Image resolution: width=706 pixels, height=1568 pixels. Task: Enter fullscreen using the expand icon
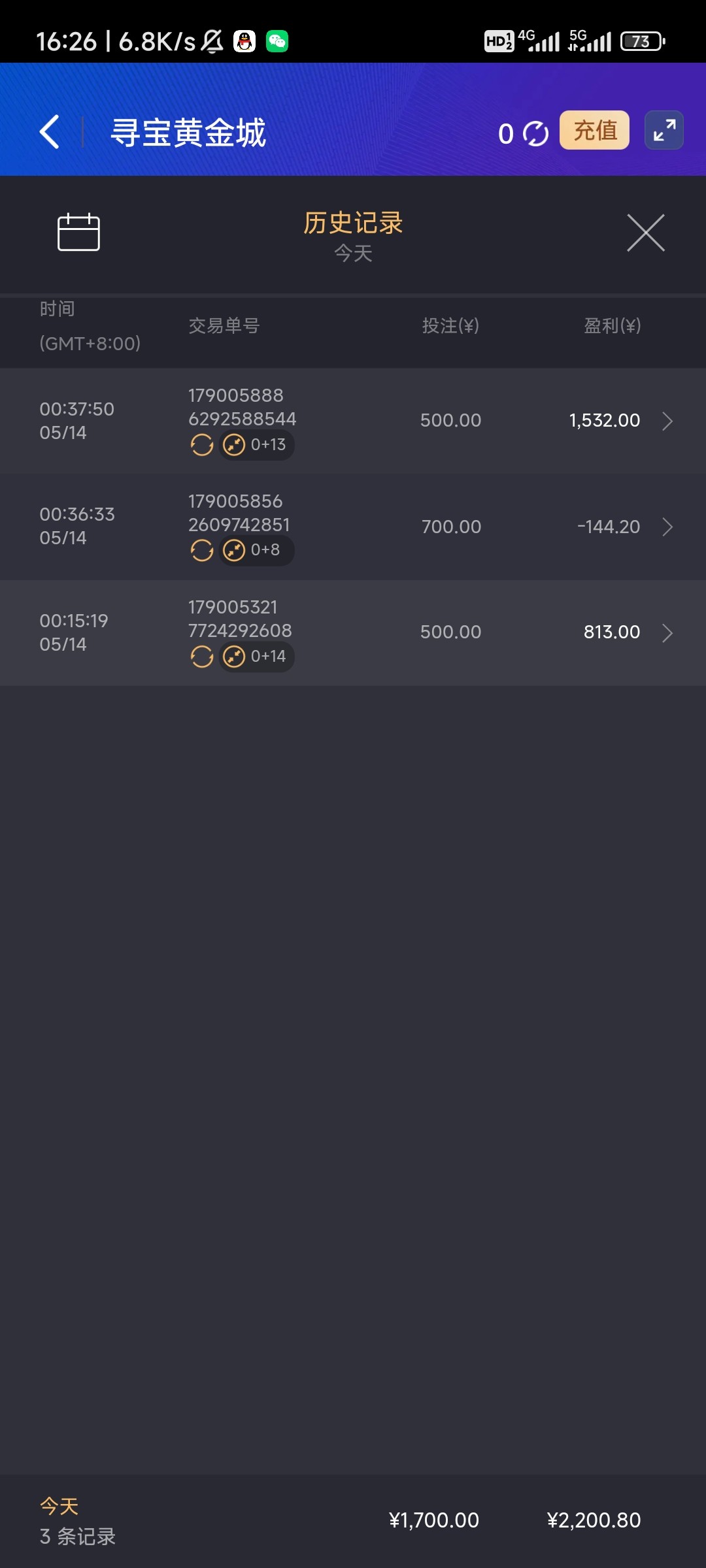[664, 131]
